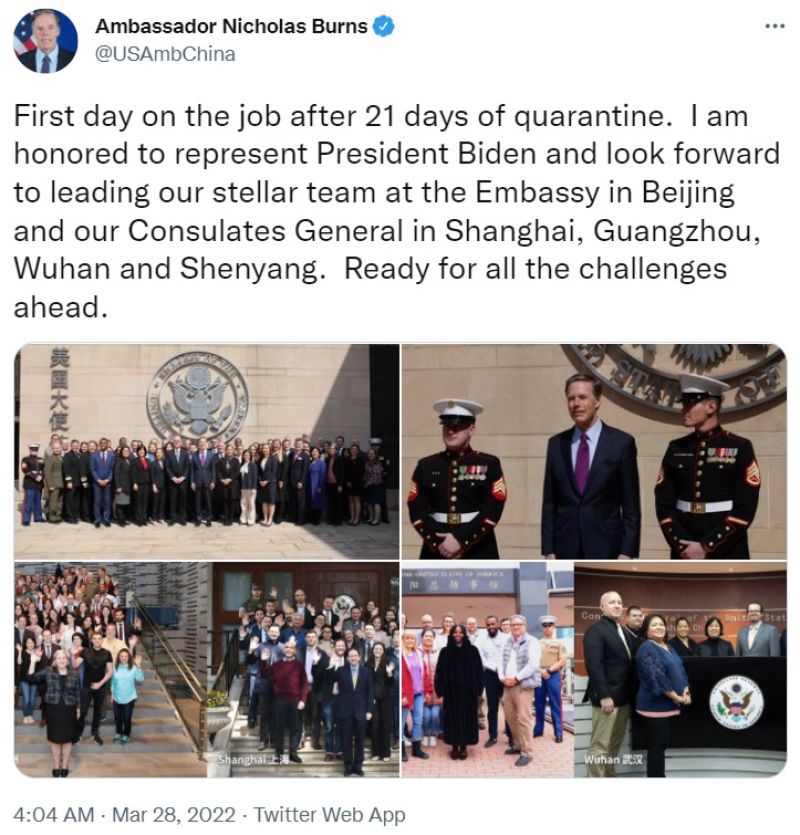Open the Ambassador Nicholas Burns profile name link
Screen dimensions: 800x835
coord(231,27)
